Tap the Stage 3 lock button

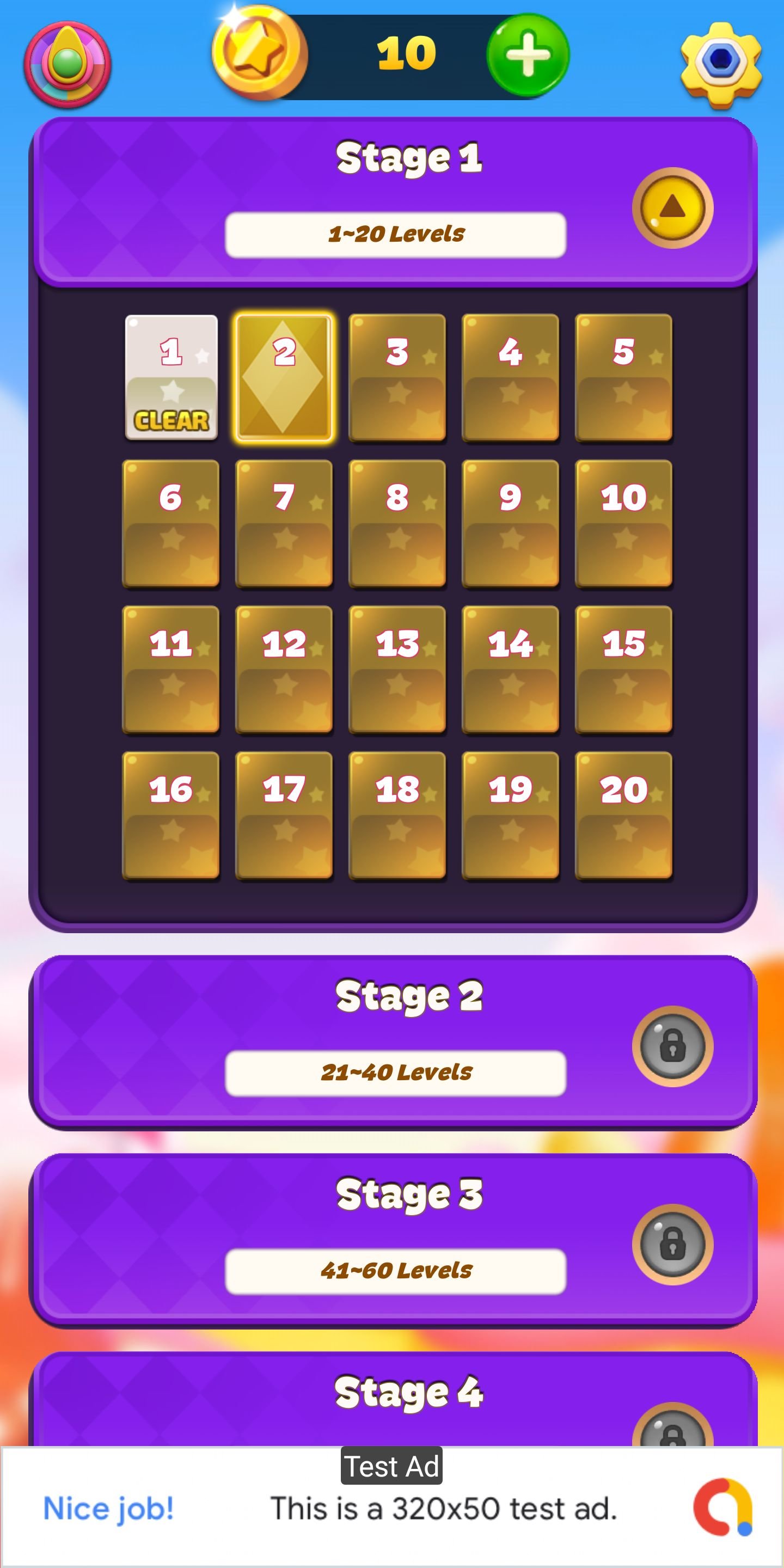[x=672, y=1245]
